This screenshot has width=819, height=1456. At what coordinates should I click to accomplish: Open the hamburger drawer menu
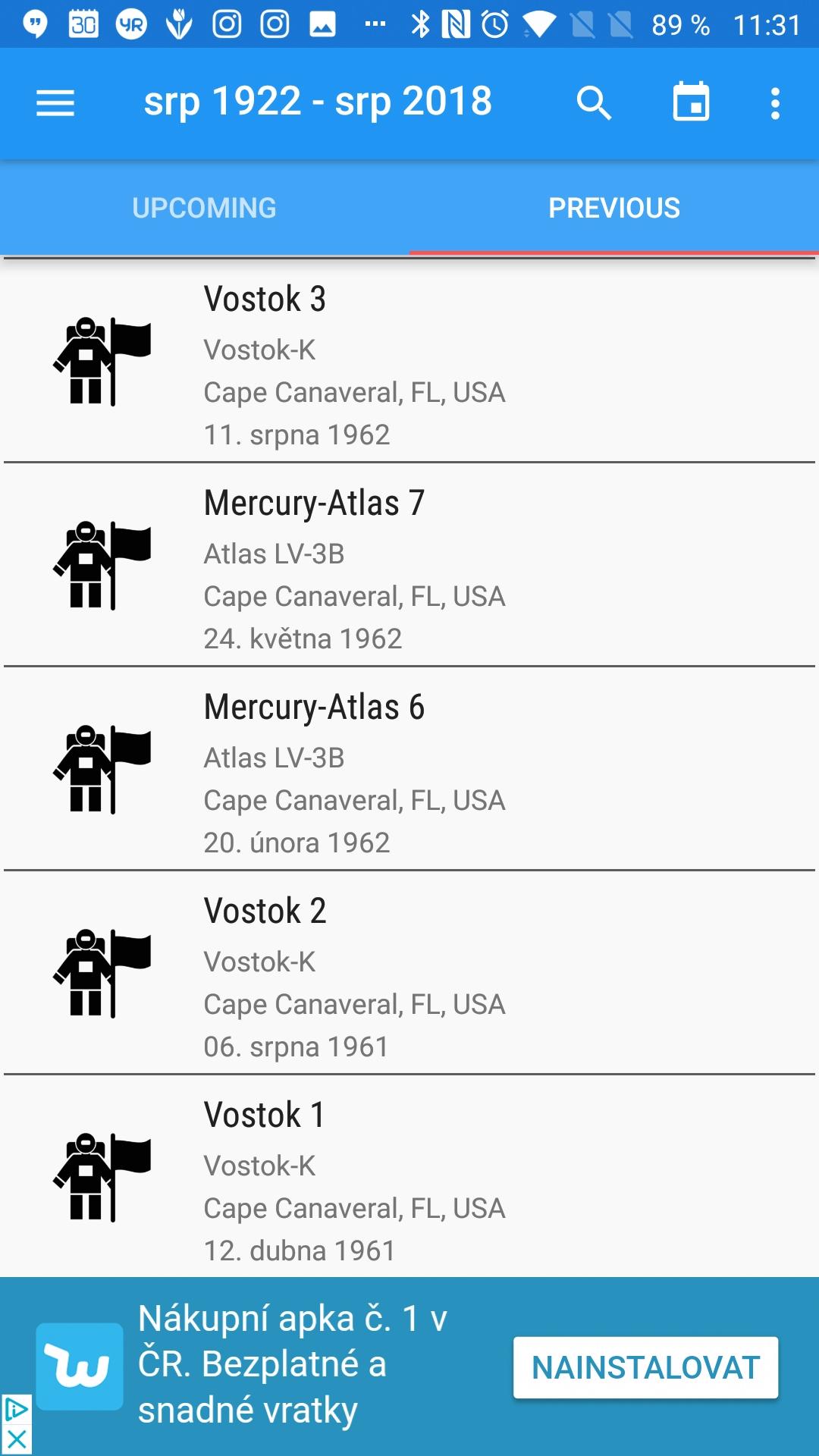coord(55,102)
